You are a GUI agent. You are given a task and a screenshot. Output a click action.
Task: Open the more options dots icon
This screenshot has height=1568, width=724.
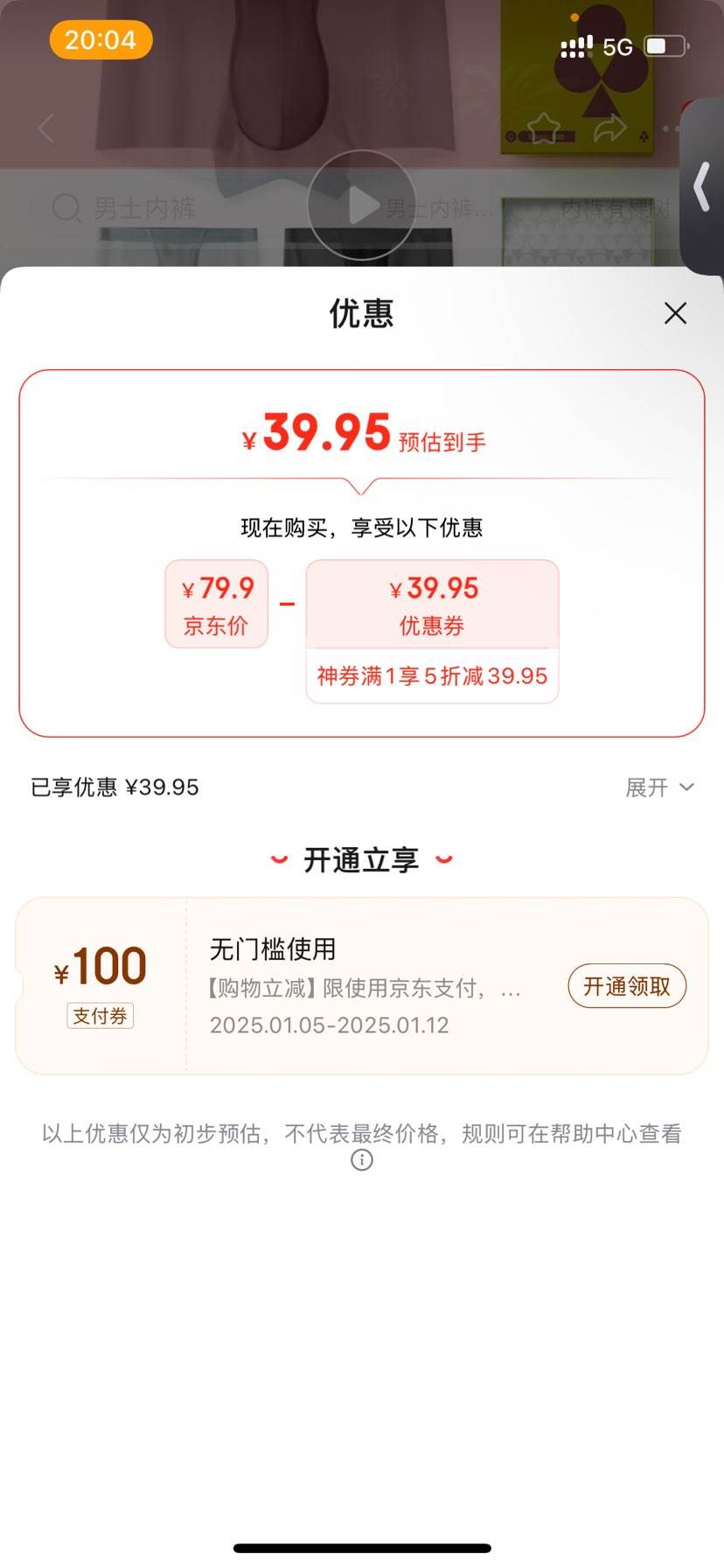(672, 127)
